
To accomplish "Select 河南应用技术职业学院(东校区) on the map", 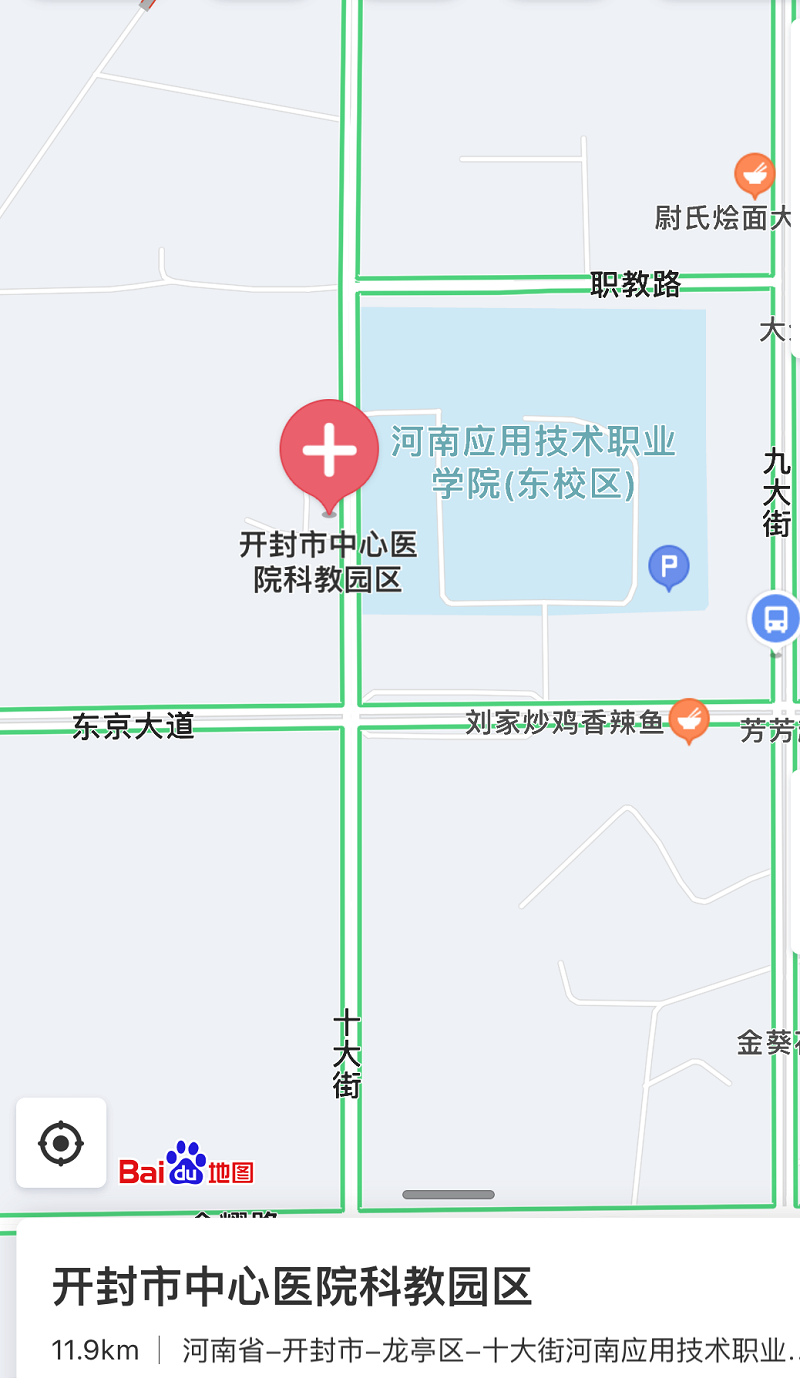I will (533, 462).
